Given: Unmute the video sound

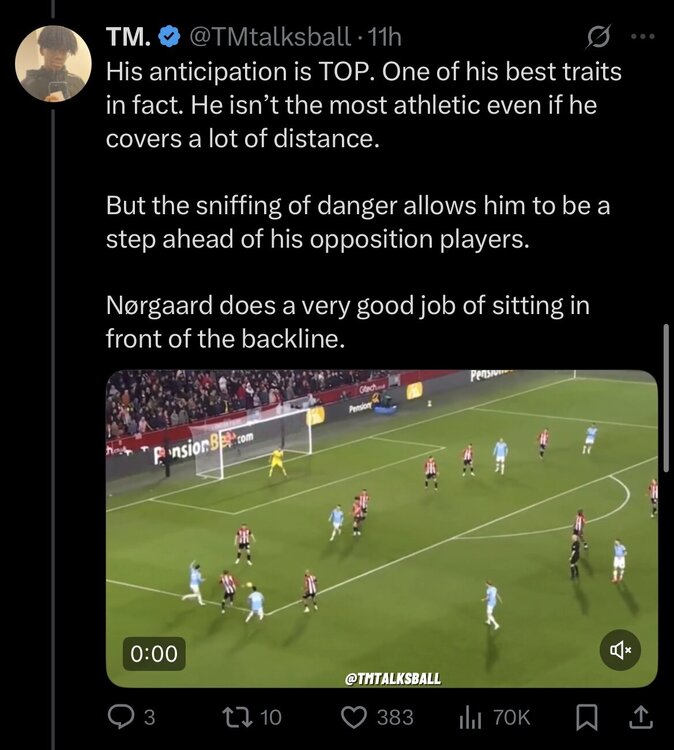Looking at the screenshot, I should [x=619, y=651].
